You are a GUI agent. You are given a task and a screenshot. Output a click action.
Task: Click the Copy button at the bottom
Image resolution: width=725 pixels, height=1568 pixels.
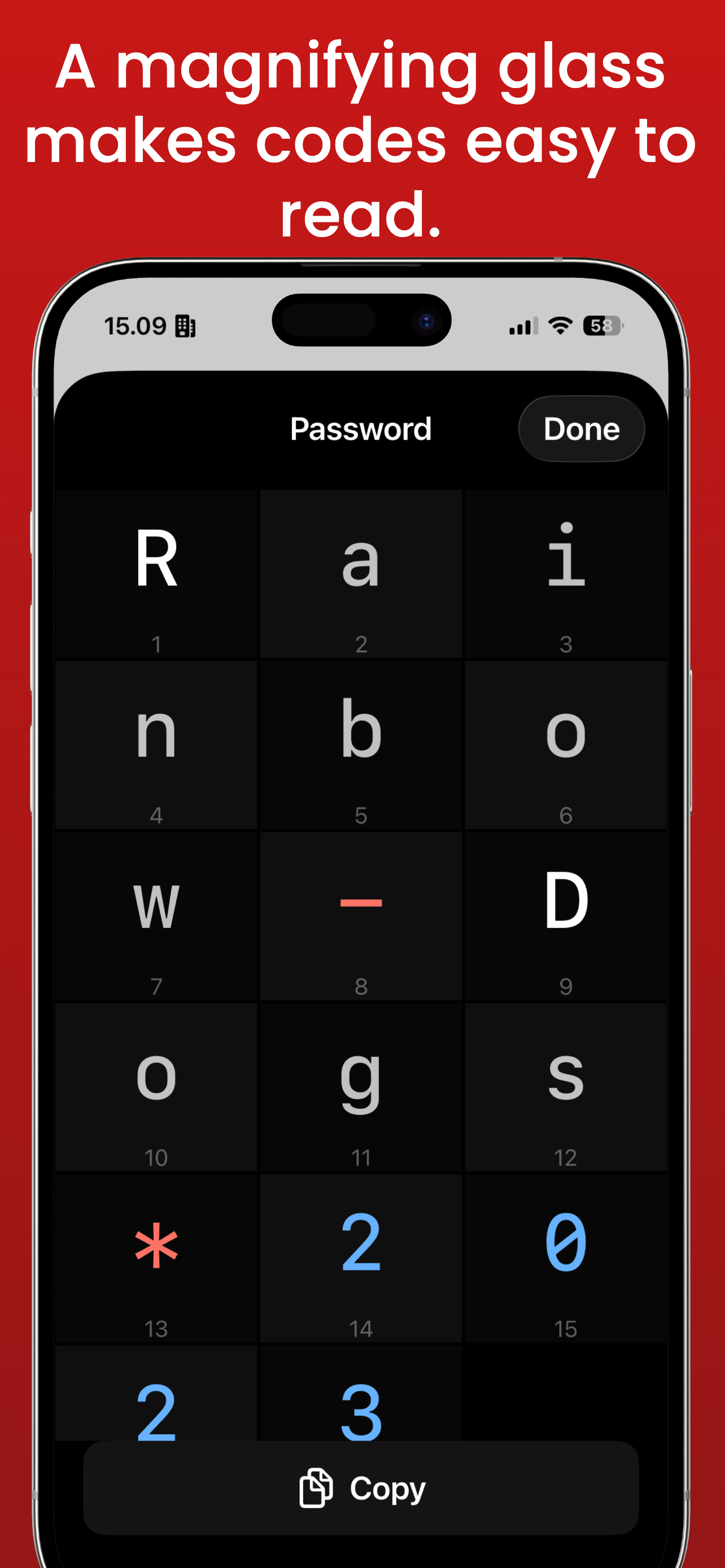361,1490
